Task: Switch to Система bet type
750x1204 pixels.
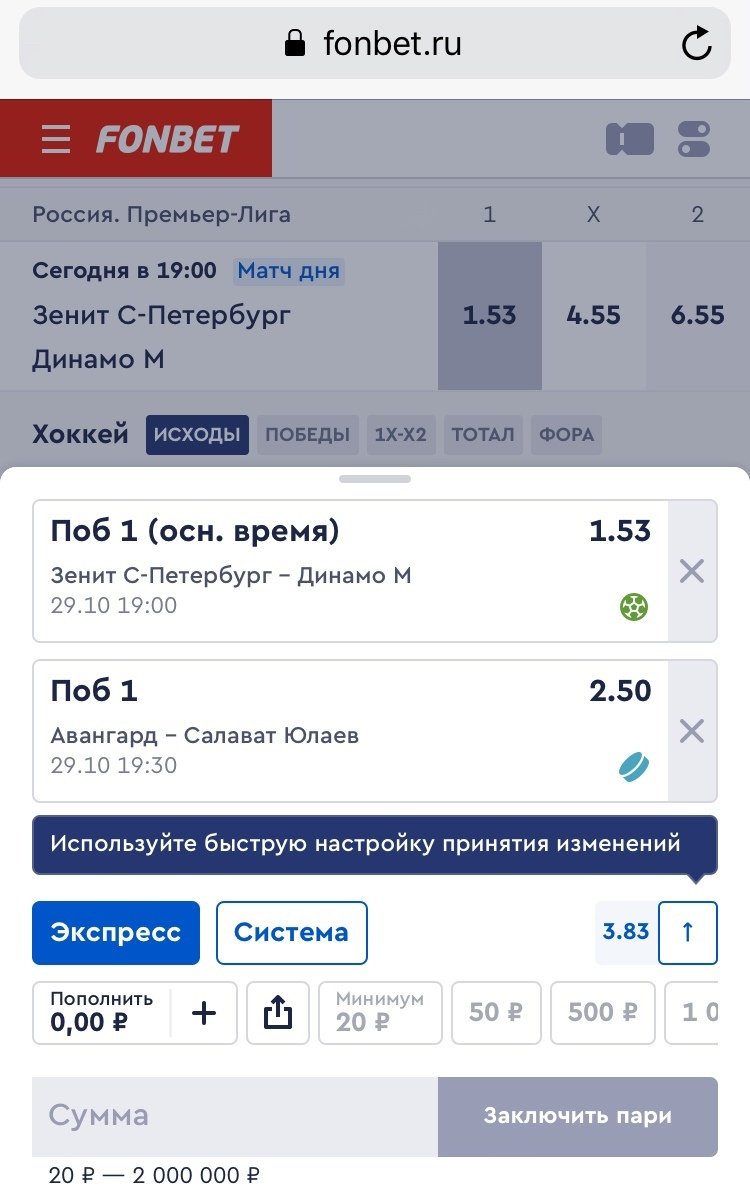Action: 291,933
